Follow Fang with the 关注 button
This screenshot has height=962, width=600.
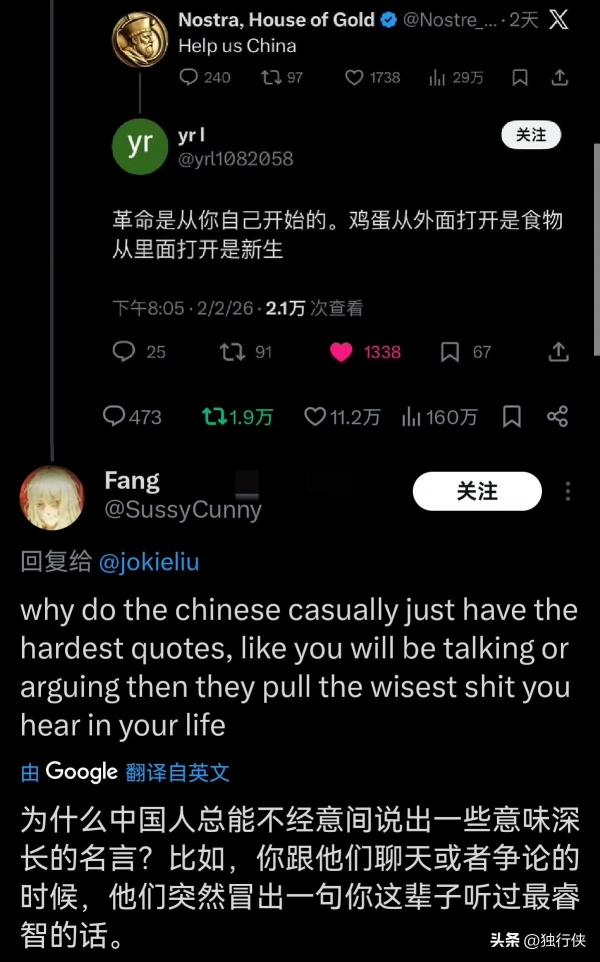tap(477, 491)
